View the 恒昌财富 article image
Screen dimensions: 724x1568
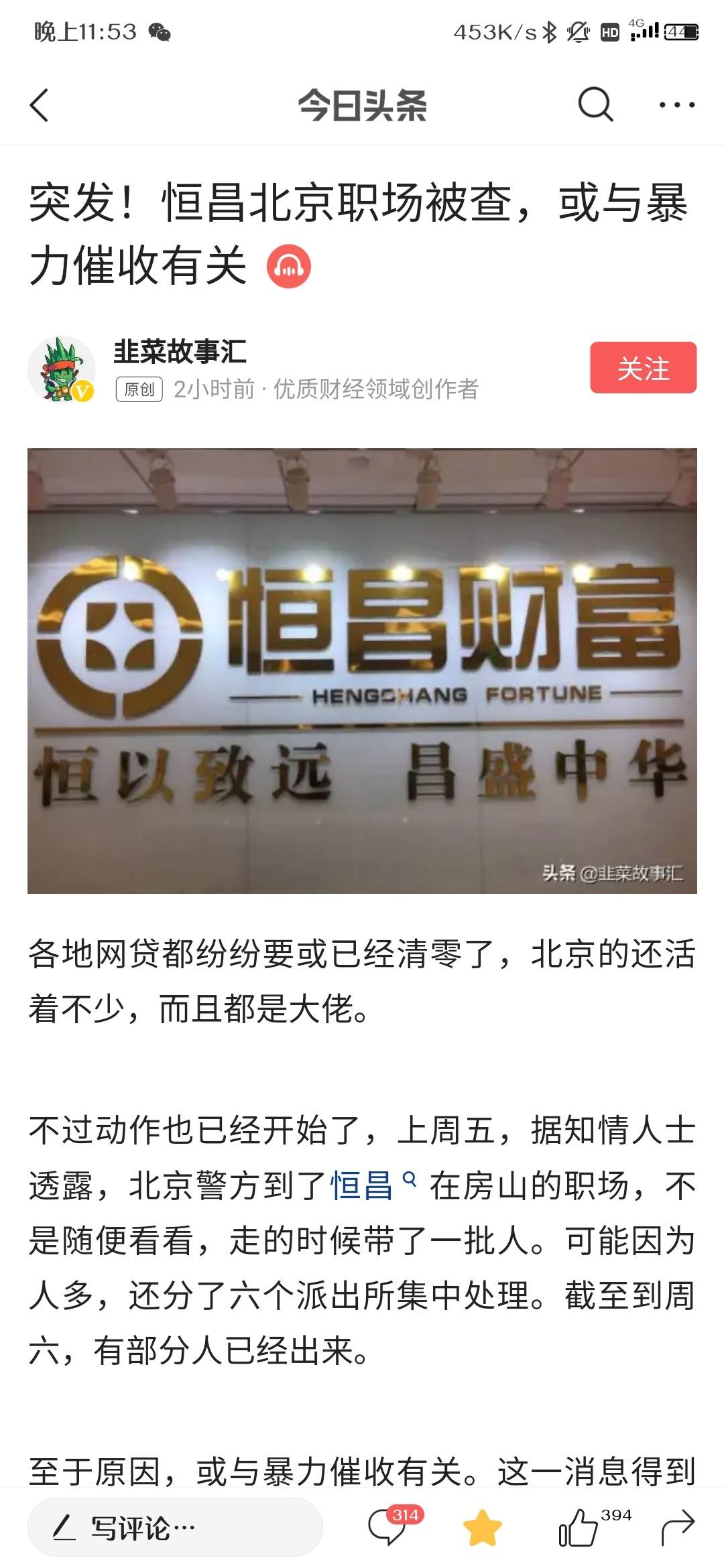362,670
